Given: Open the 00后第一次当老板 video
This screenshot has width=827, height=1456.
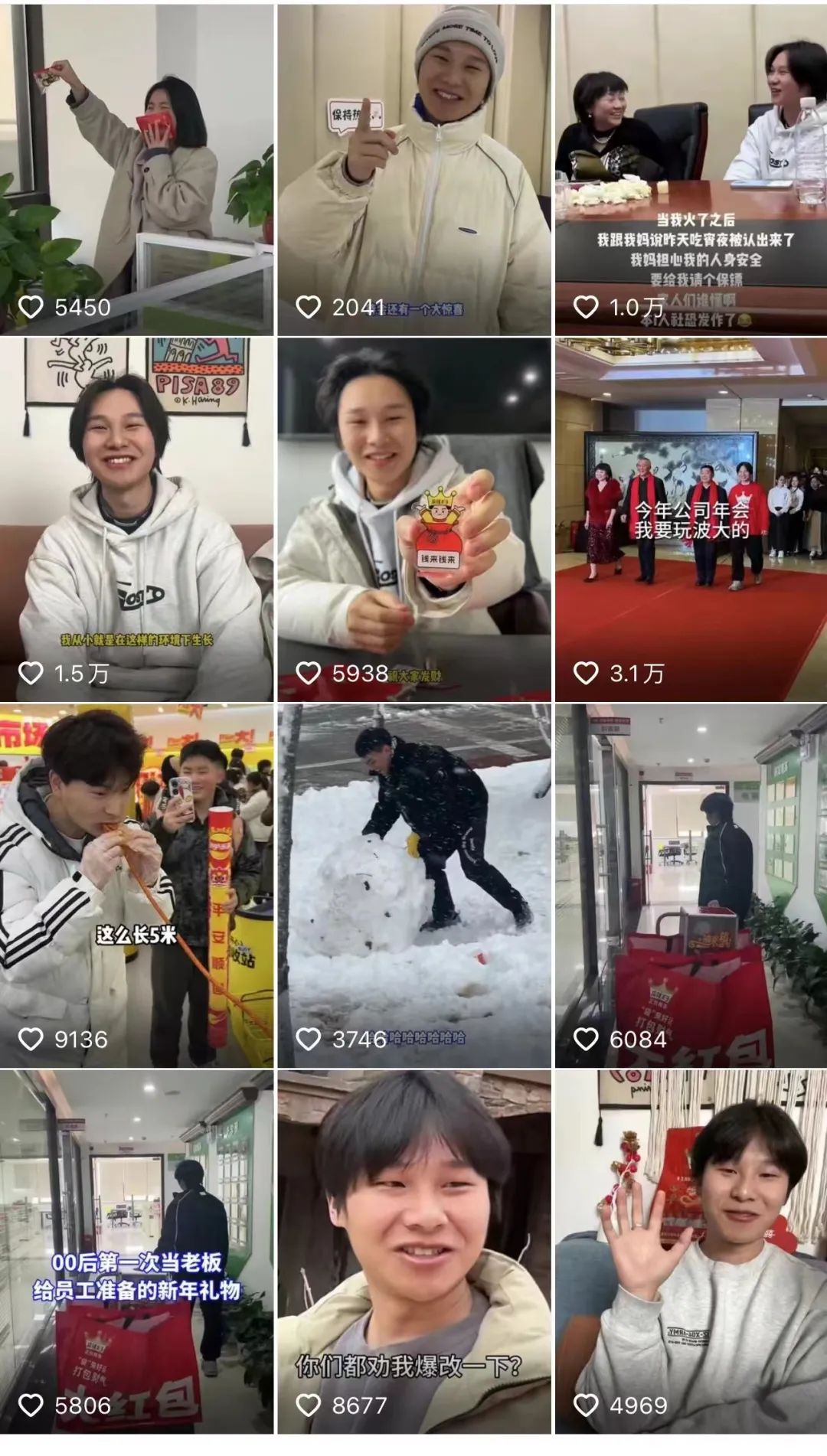Looking at the screenshot, I should tap(136, 1251).
